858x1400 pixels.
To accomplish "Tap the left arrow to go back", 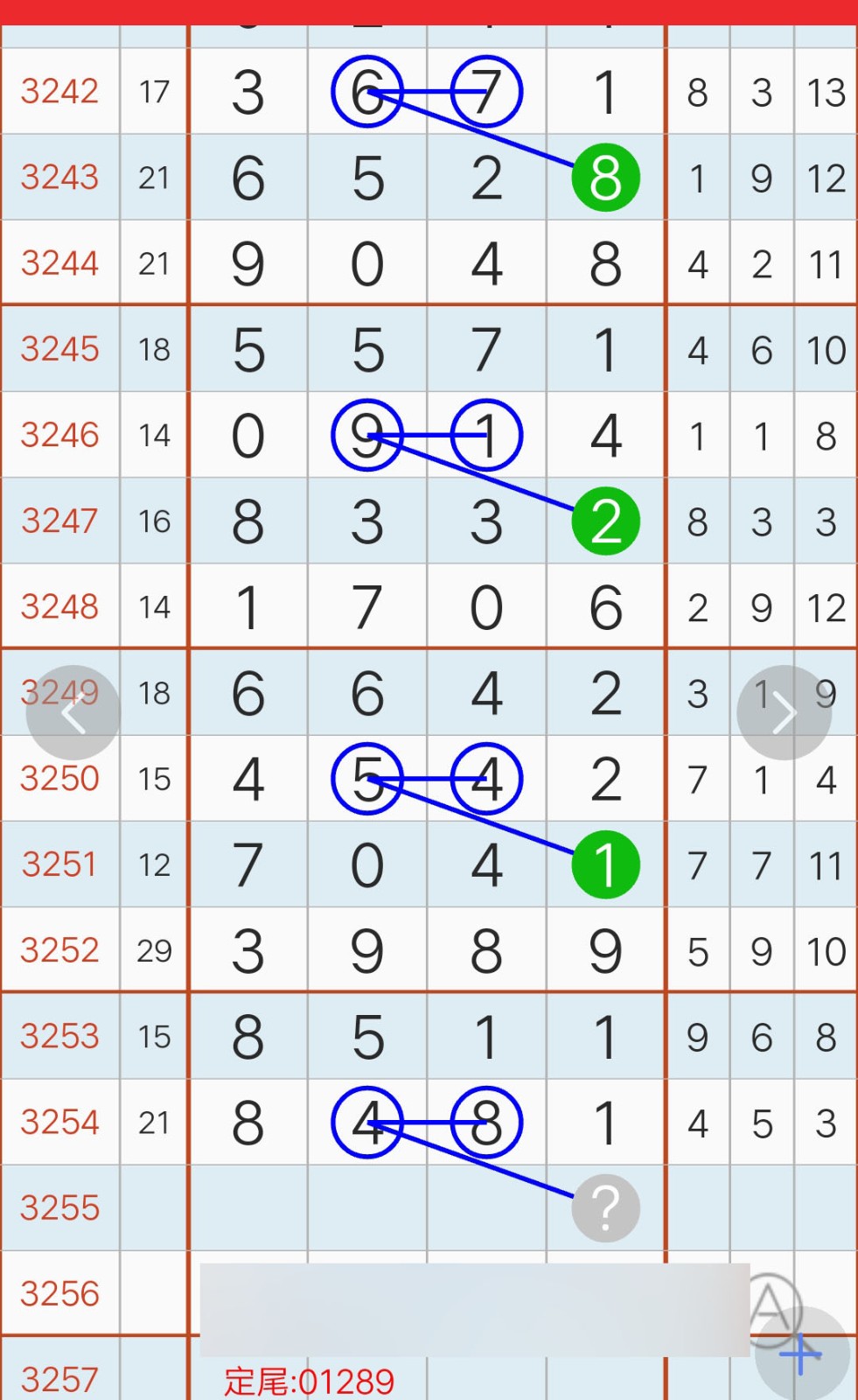I will click(x=73, y=712).
